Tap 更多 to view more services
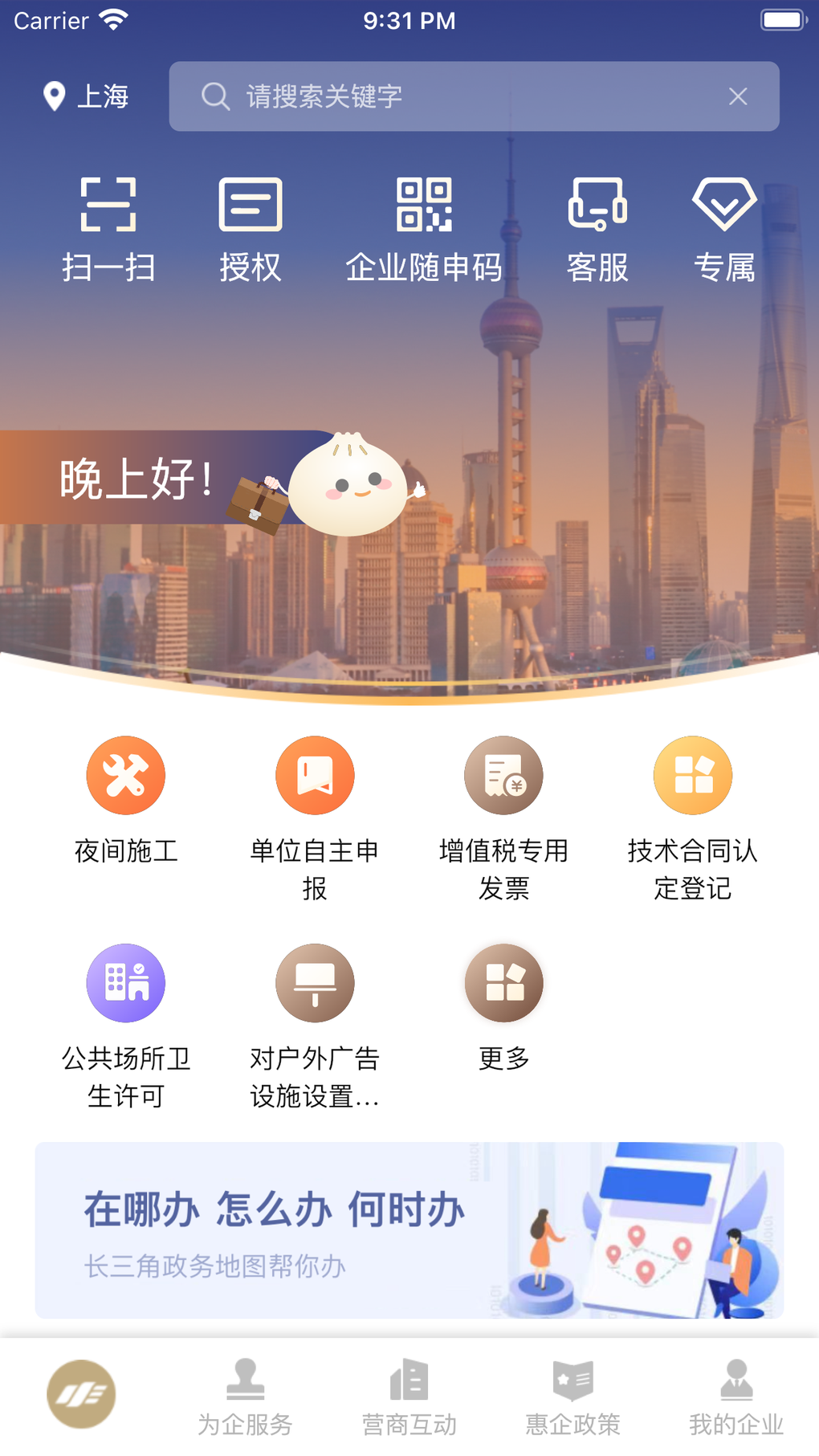The height and width of the screenshot is (1456, 819). (503, 1008)
